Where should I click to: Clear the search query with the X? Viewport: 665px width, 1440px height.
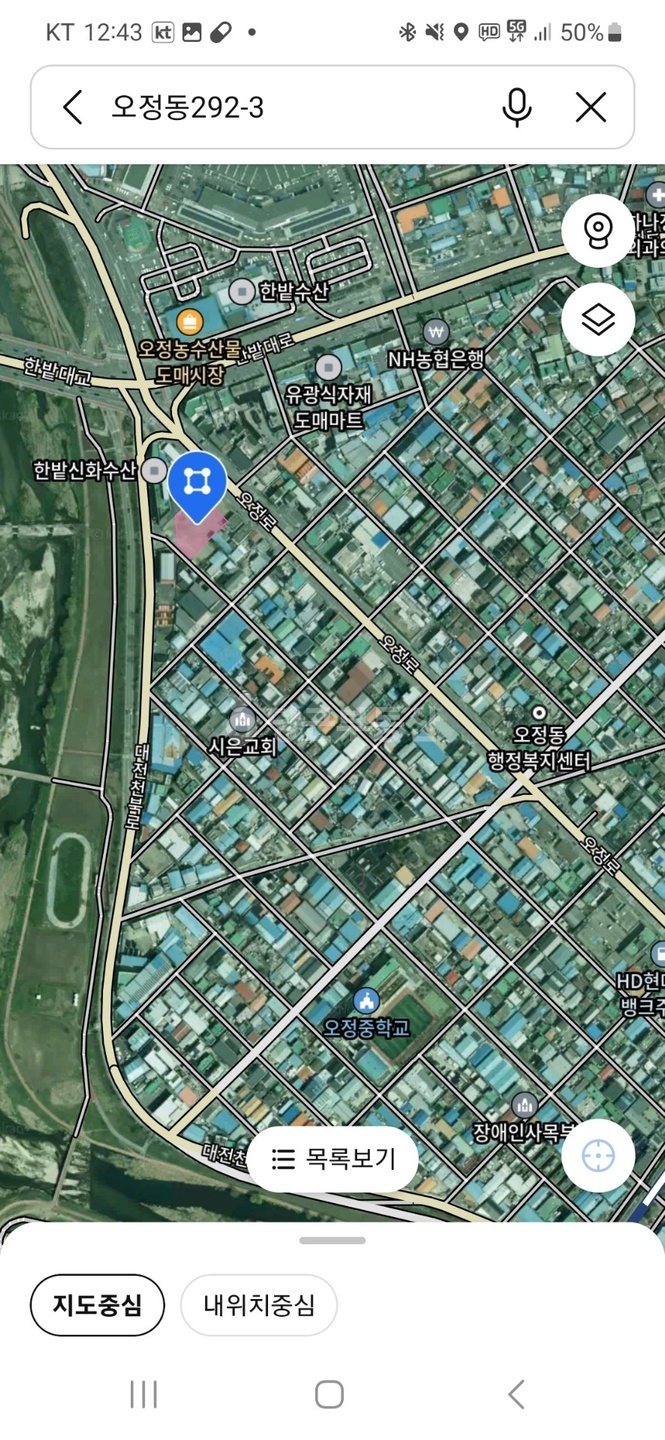pyautogui.click(x=591, y=107)
